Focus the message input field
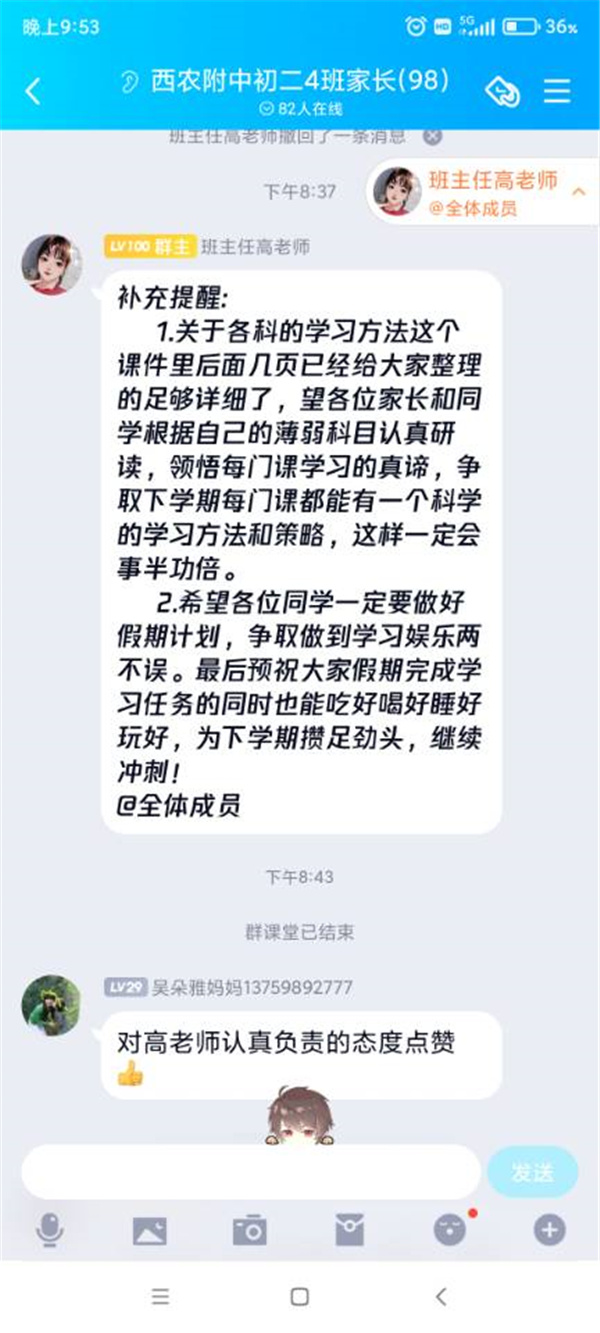The height and width of the screenshot is (1333, 600). (250, 1172)
